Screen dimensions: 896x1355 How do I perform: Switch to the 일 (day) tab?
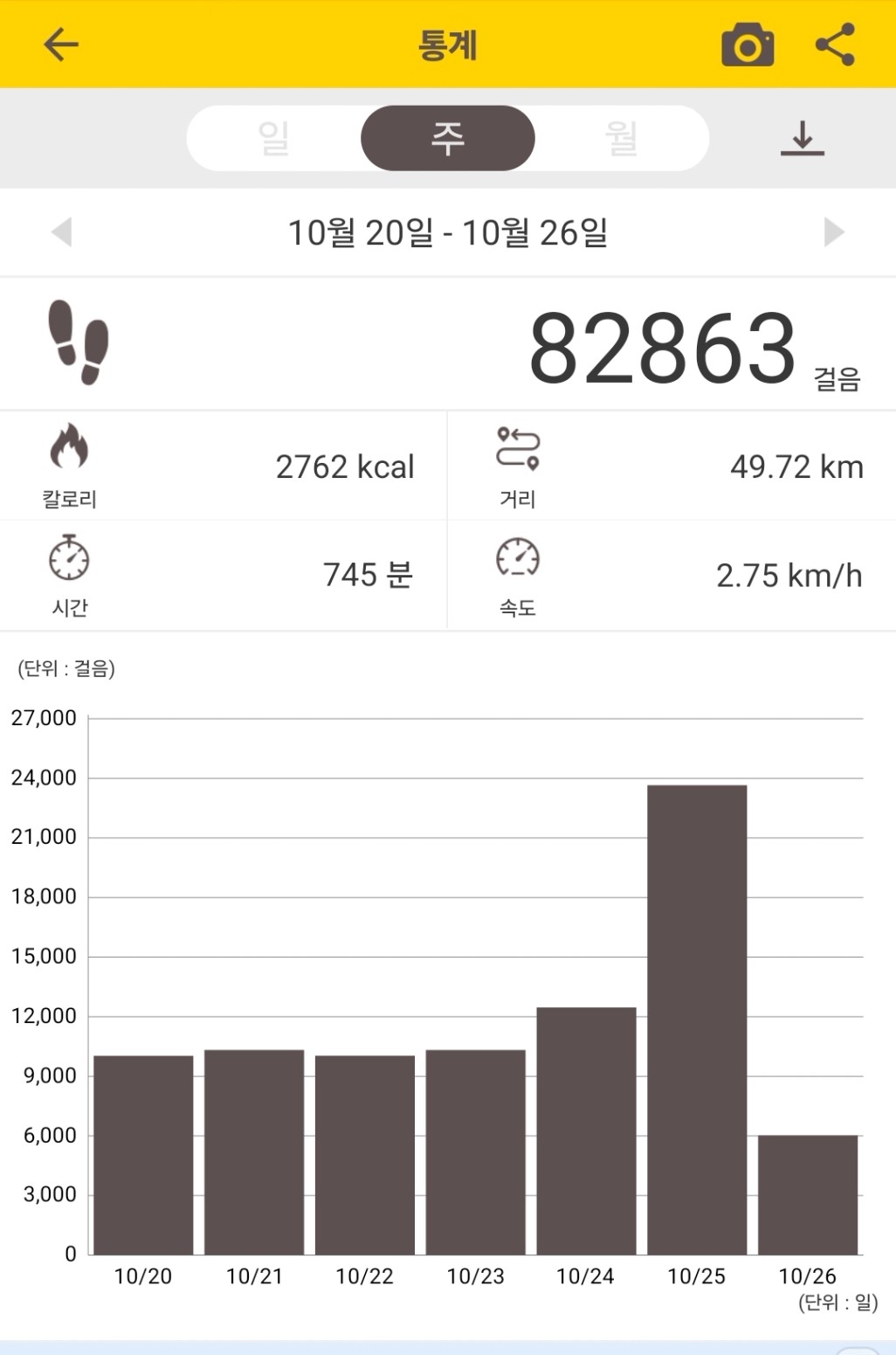pyautogui.click(x=273, y=138)
